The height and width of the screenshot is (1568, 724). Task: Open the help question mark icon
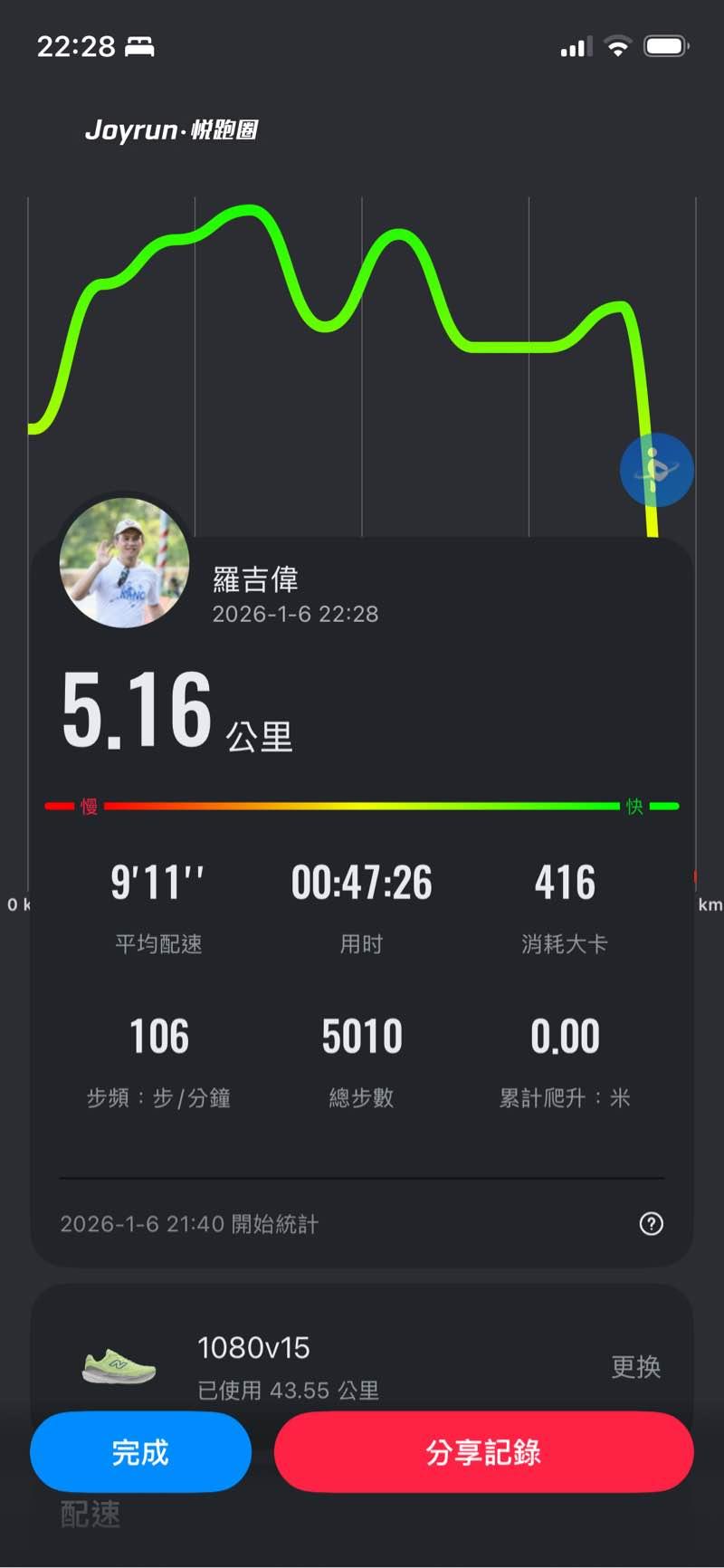651,1224
